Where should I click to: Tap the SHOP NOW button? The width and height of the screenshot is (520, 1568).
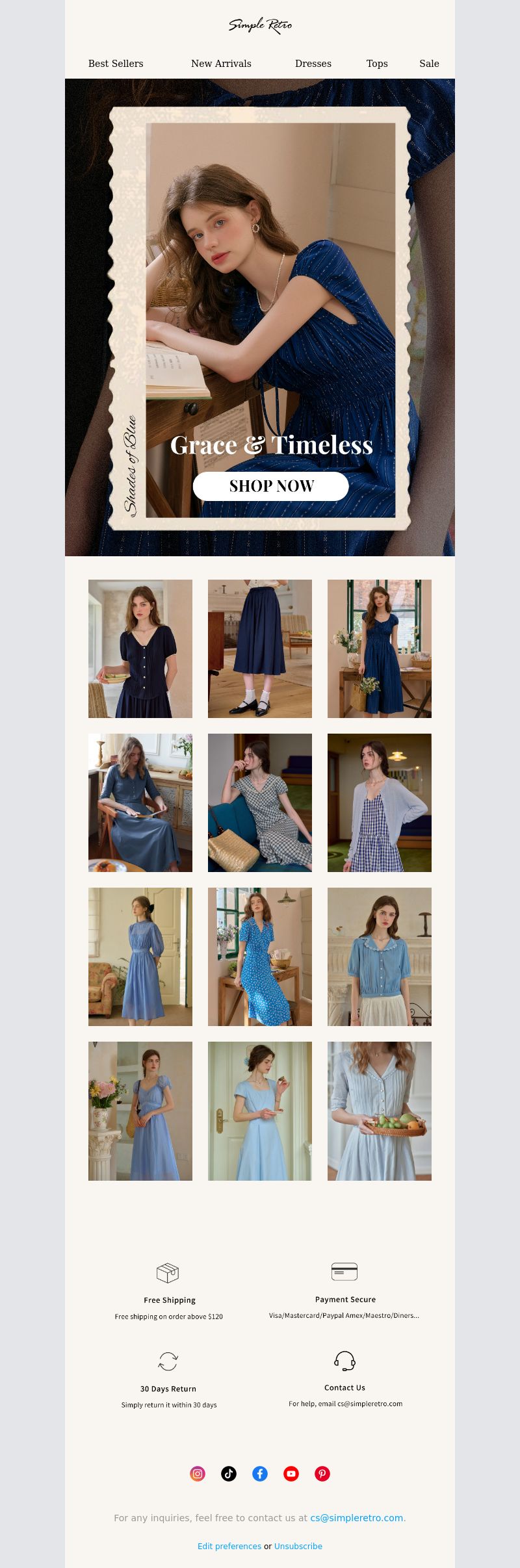click(271, 486)
